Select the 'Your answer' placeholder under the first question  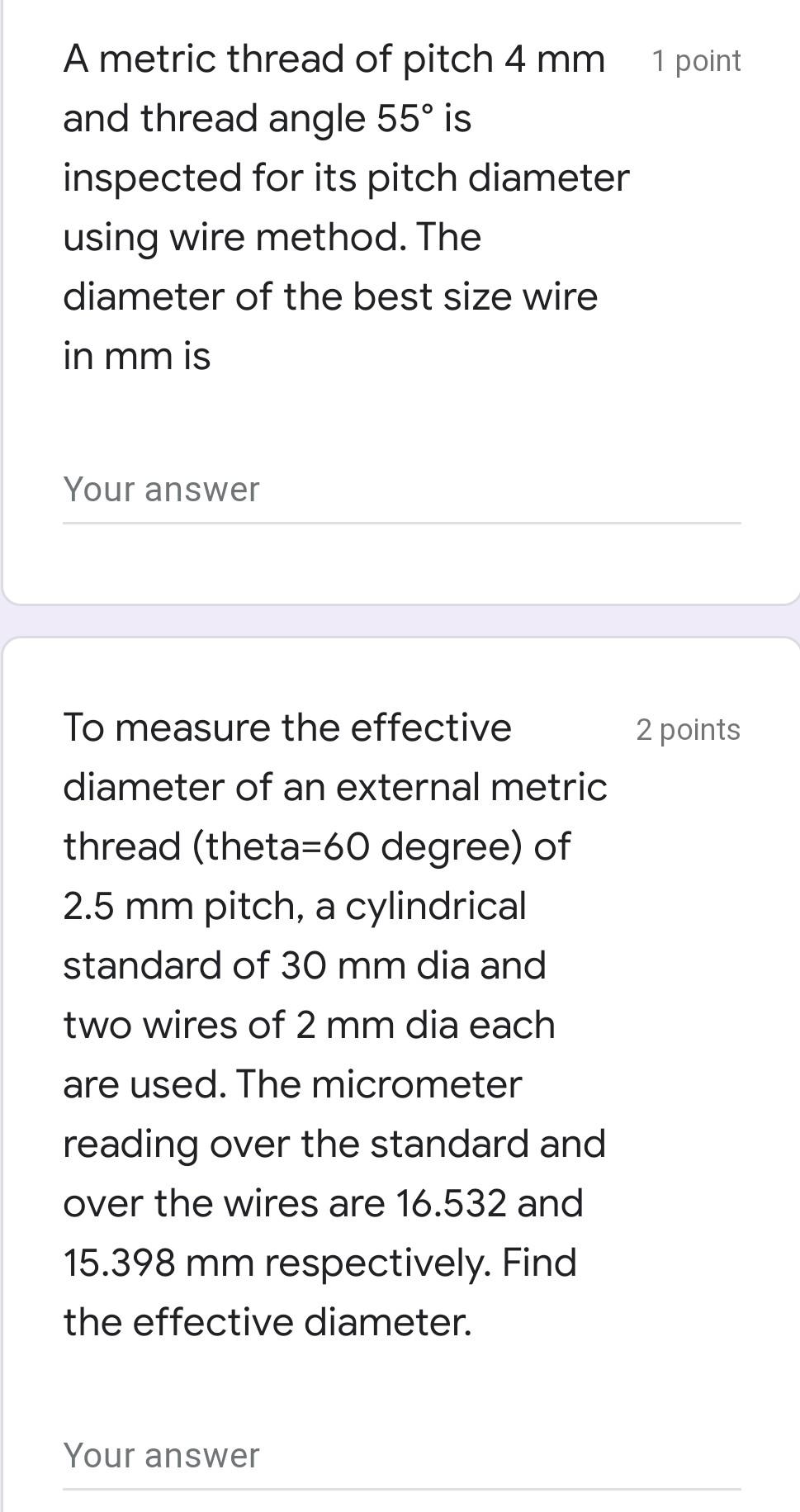(x=161, y=489)
